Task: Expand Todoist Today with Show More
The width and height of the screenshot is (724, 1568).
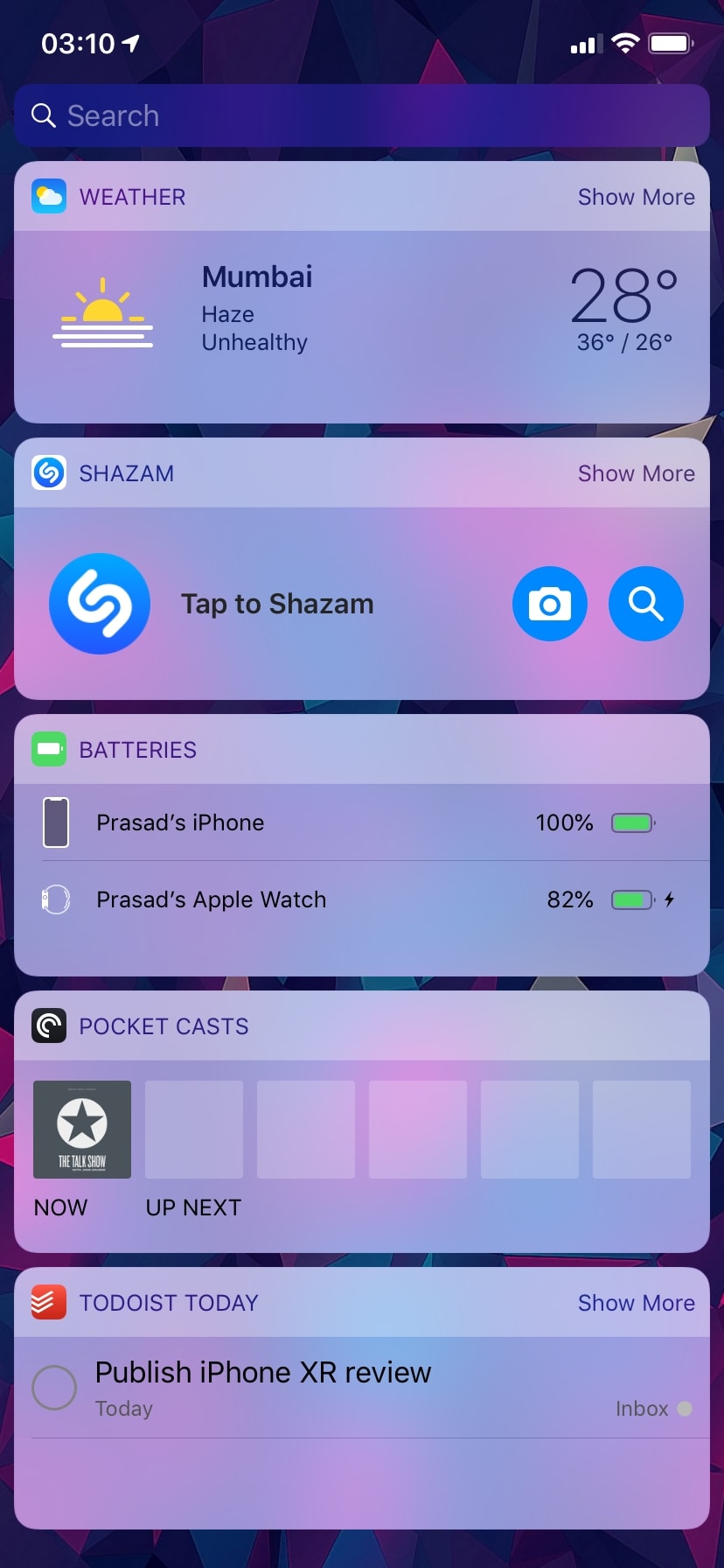Action: click(x=636, y=1303)
